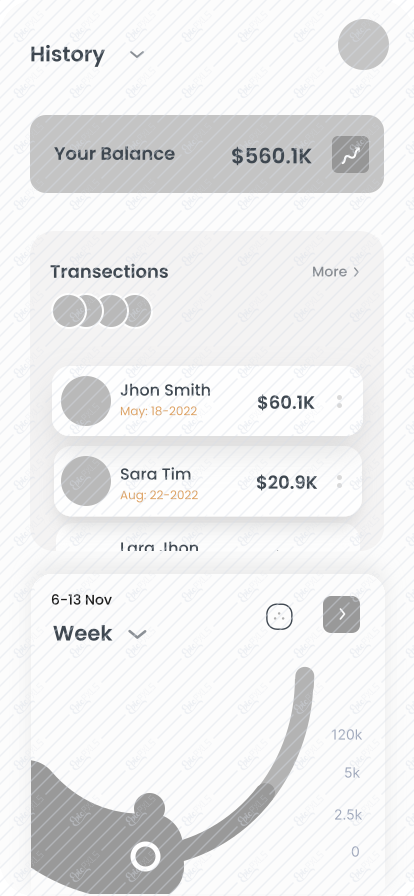Tap the dotted square icon in the chart card
The width and height of the screenshot is (414, 896).
tap(280, 617)
